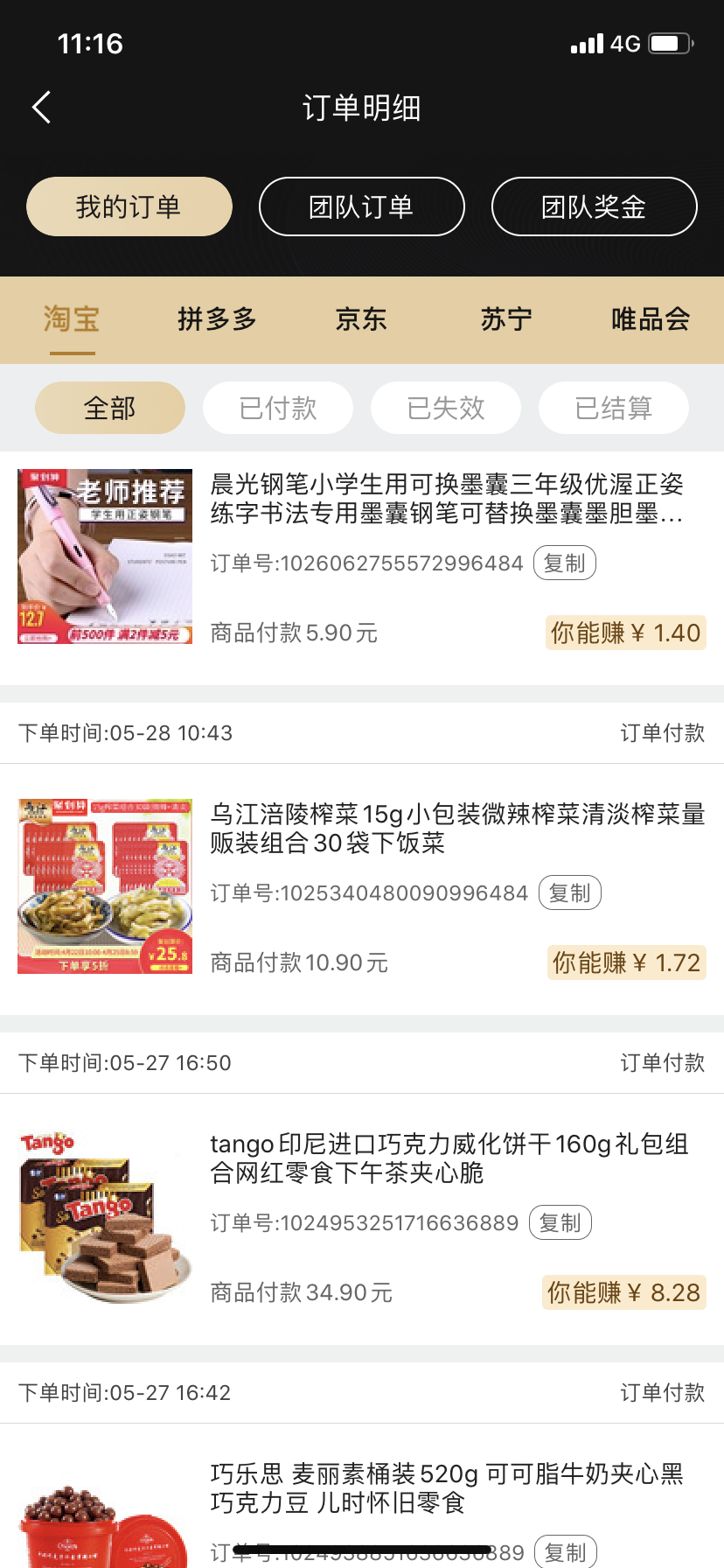Switch to 拼多多 orders
The image size is (724, 1568).
(x=217, y=319)
